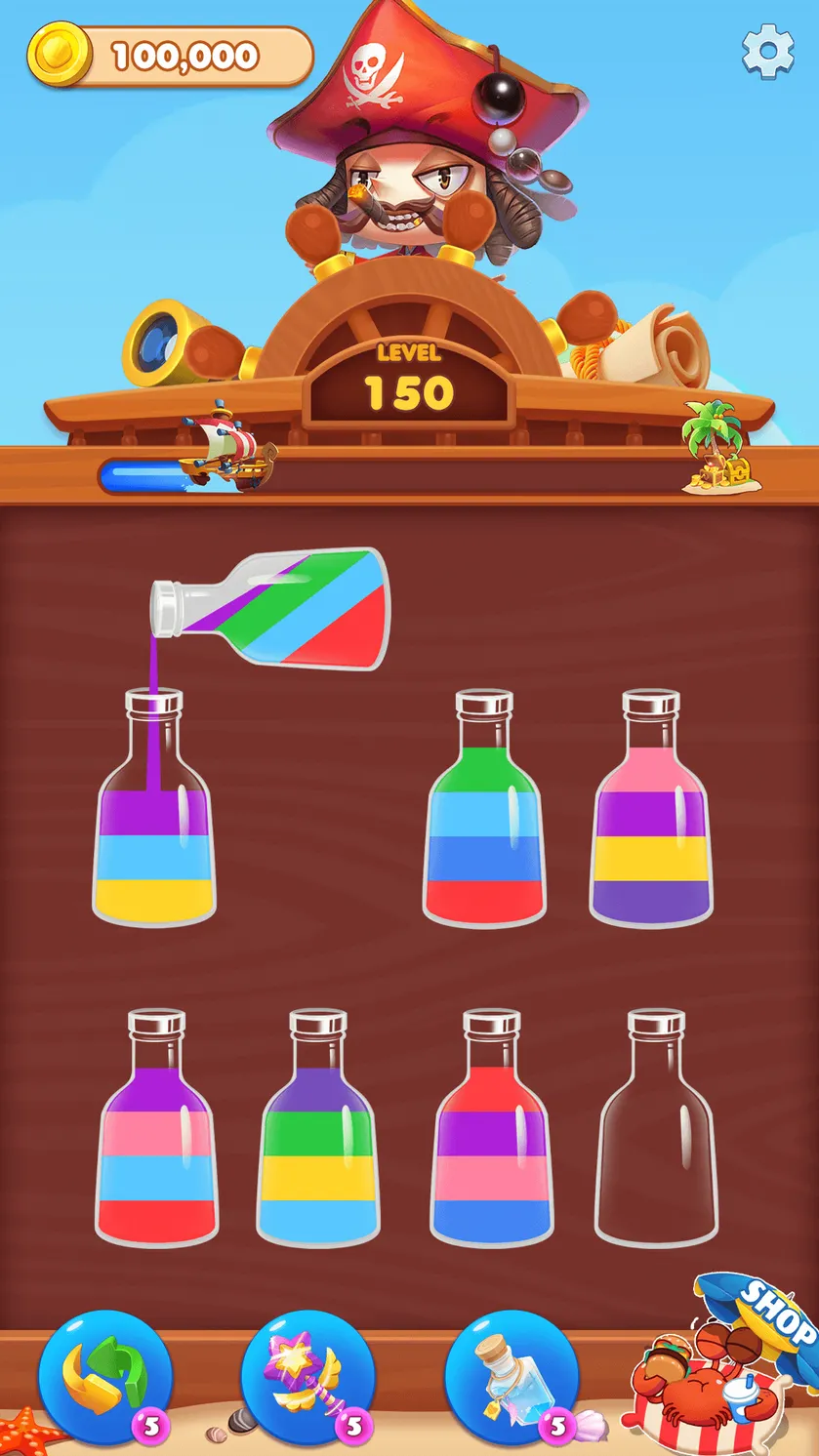The width and height of the screenshot is (819, 1456).
Task: Select the bottle with green and yellow middle layers
Action: (x=318, y=1128)
